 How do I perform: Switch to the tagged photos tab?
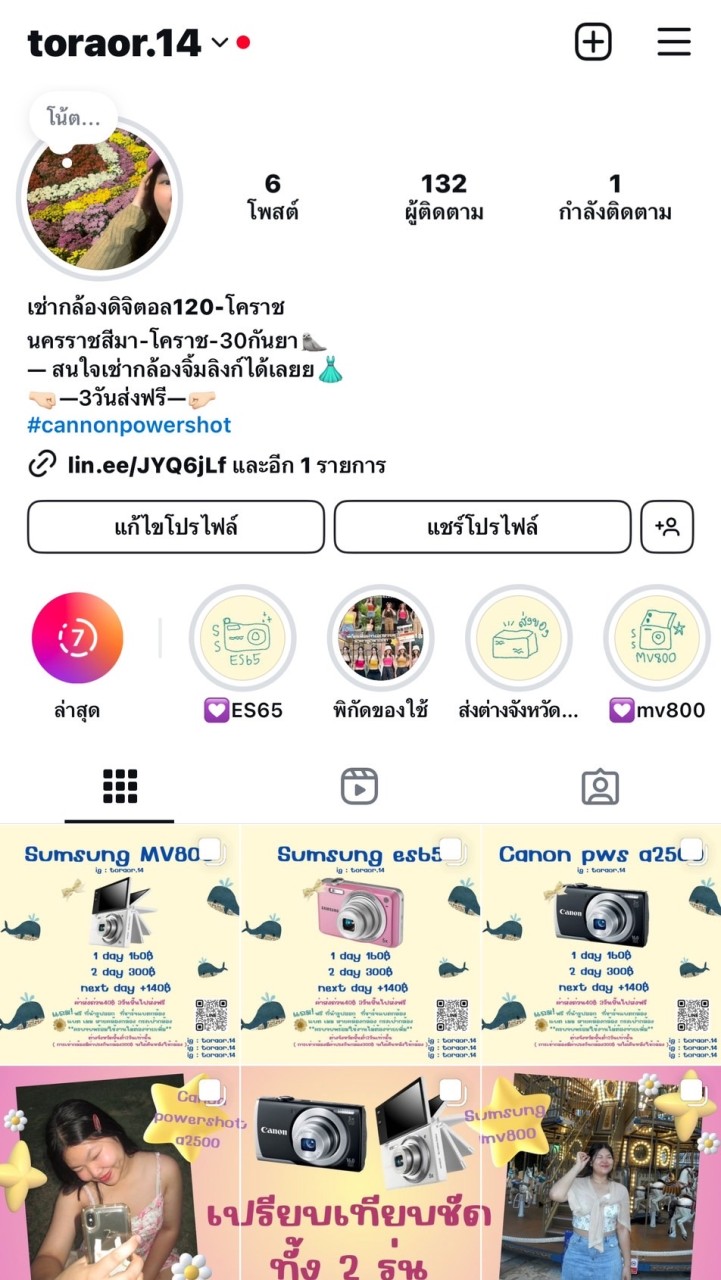pyautogui.click(x=600, y=787)
